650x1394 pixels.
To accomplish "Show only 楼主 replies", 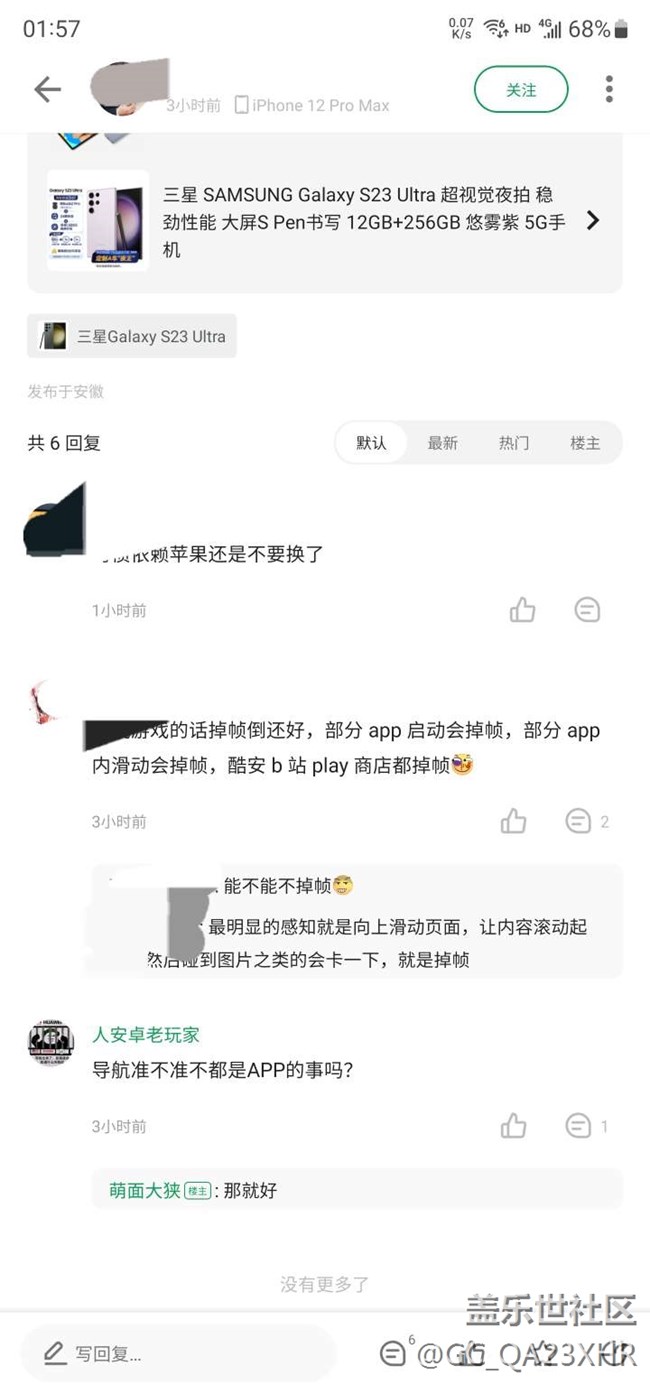I will (x=585, y=443).
